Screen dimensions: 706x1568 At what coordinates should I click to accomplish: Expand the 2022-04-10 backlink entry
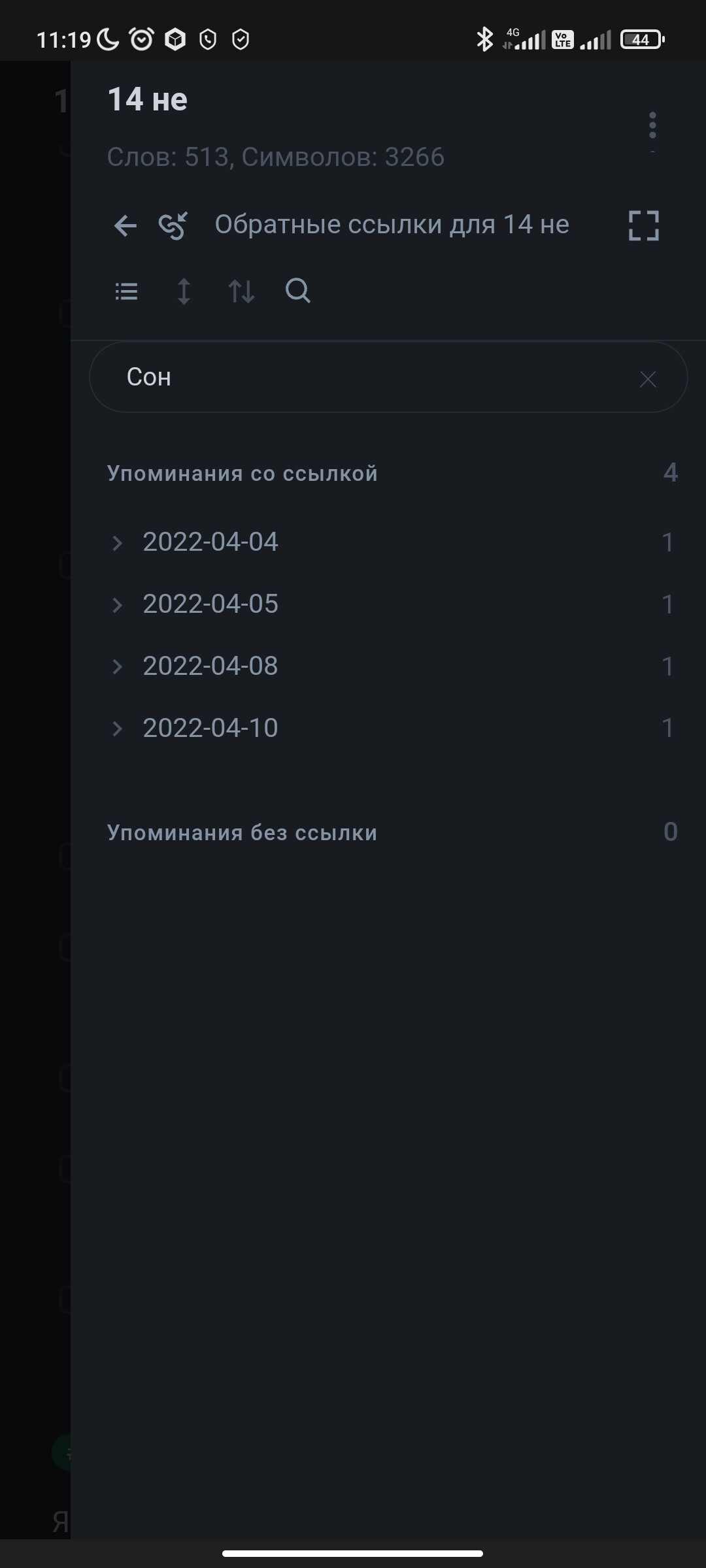click(x=392, y=728)
